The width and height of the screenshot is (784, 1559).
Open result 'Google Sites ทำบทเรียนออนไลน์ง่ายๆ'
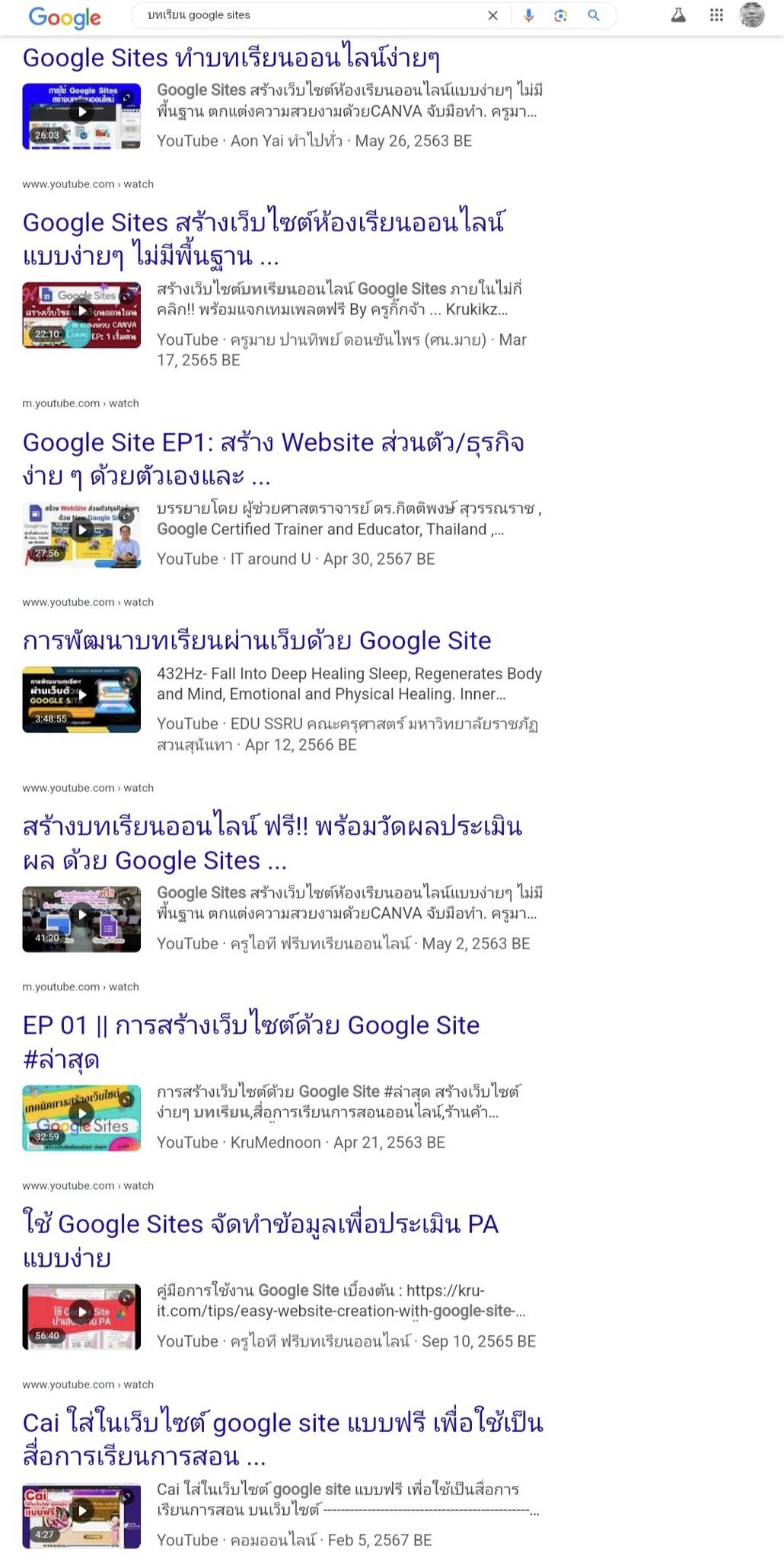(231, 58)
